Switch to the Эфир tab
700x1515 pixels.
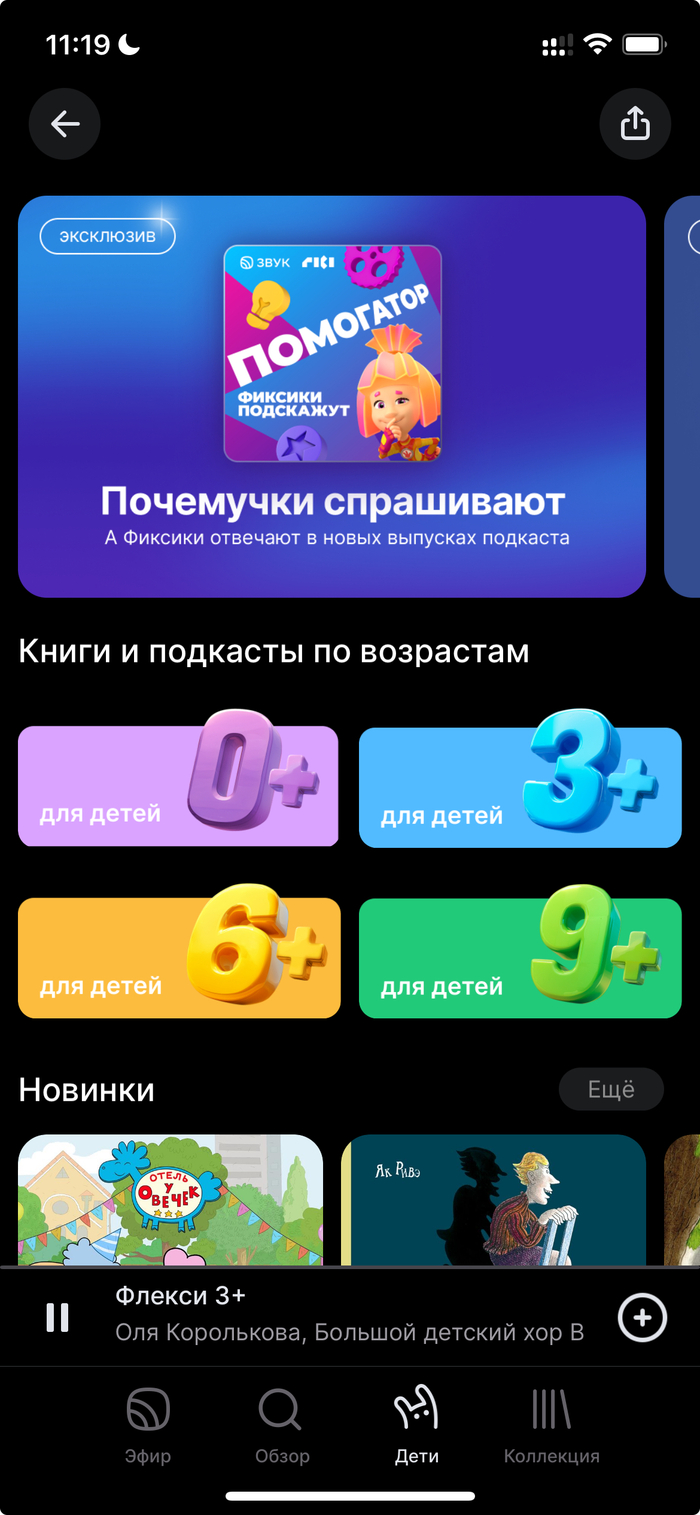click(x=148, y=1425)
